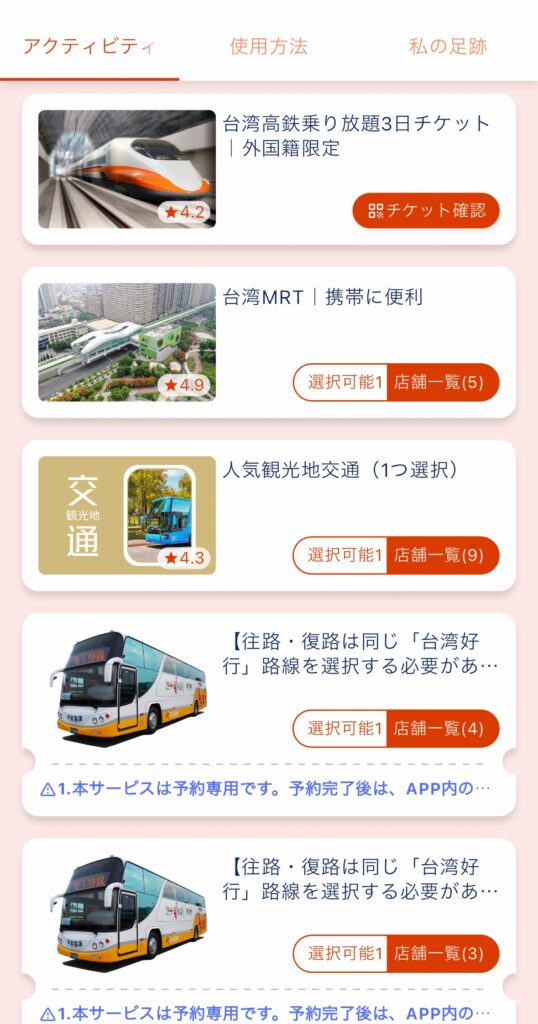Screen dimensions: 538x1024
Task: Open the 台湾MRT card
Action: [269, 342]
